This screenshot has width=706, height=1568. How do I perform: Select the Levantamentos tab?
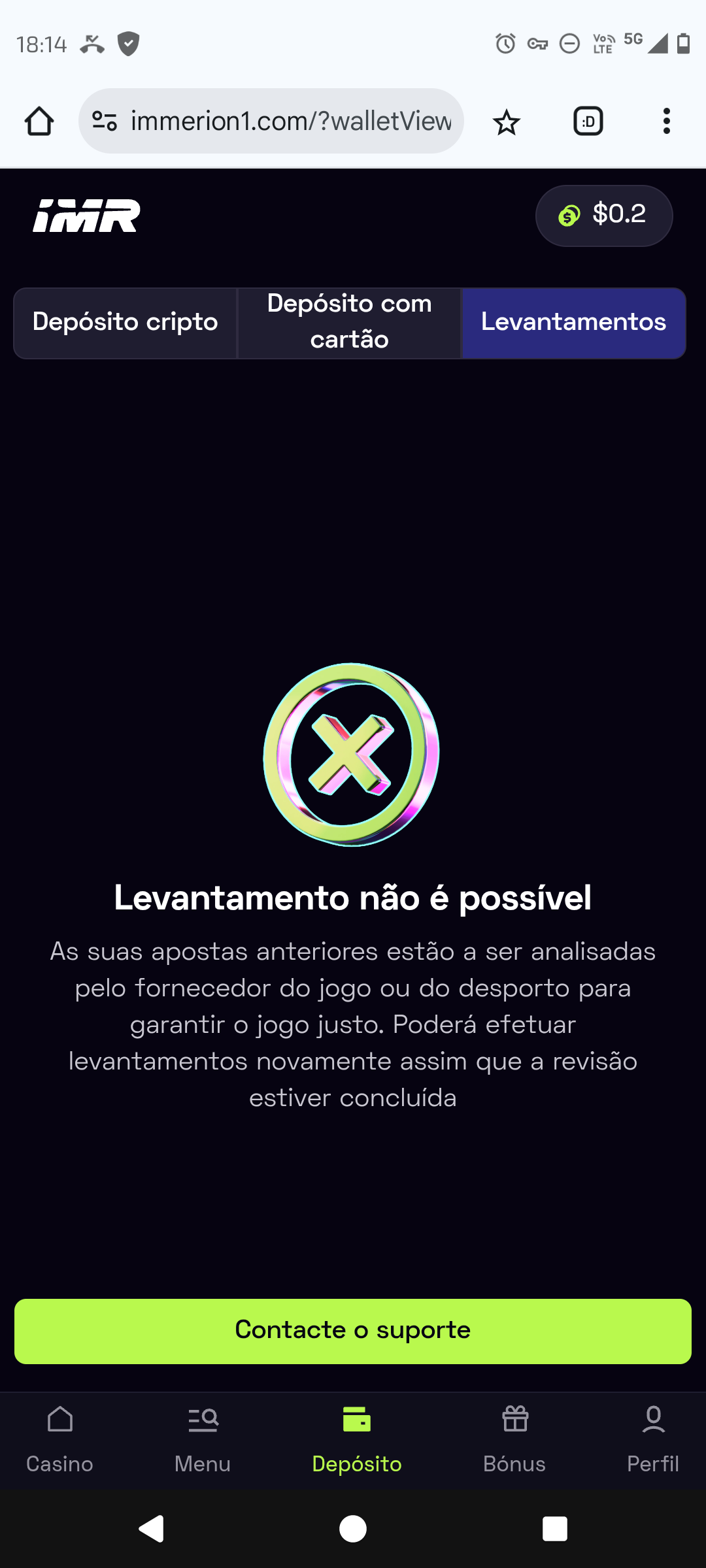tap(573, 323)
